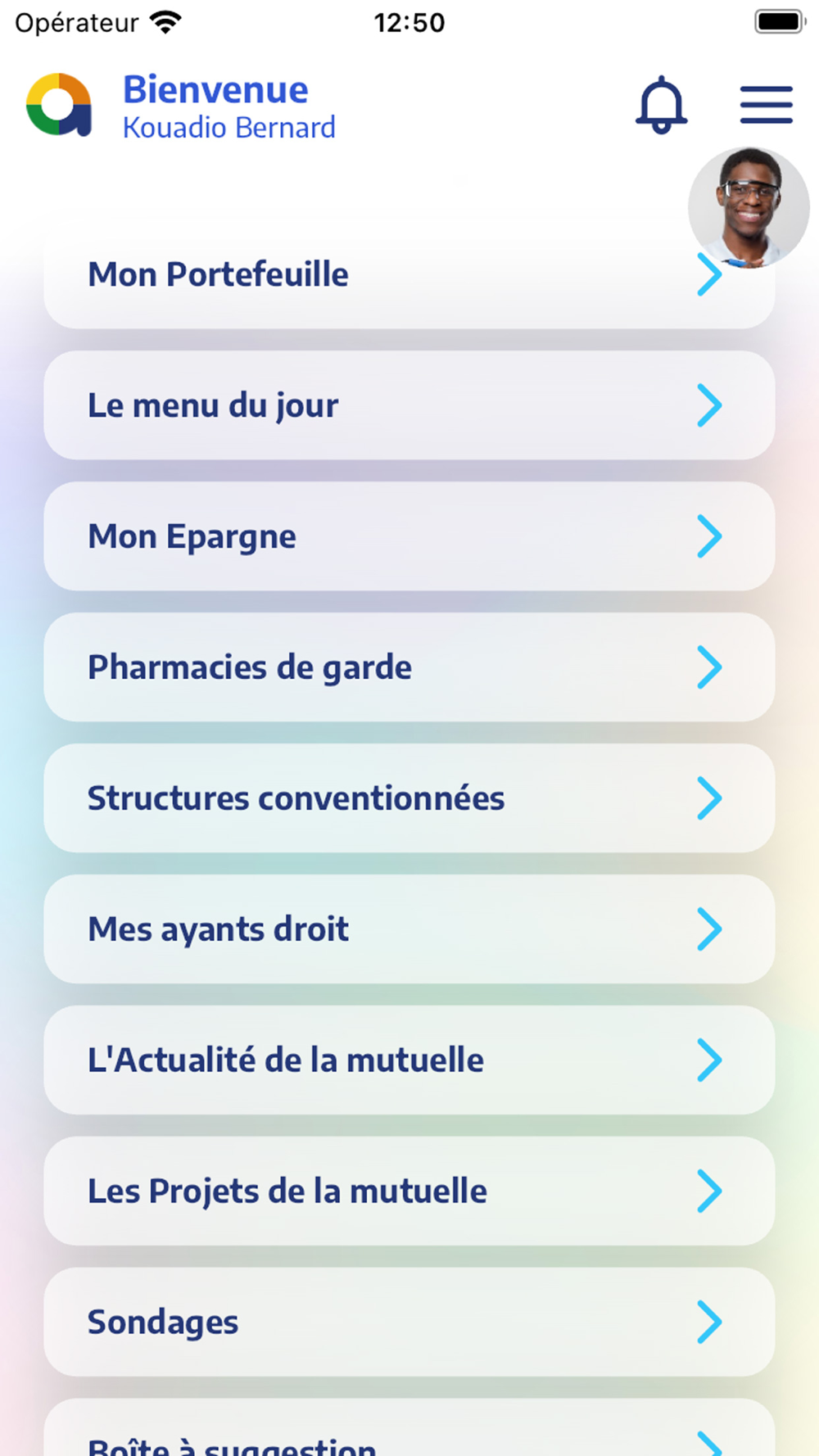Image resolution: width=819 pixels, height=1456 pixels.
Task: Tap Kouadio Bernard's profile photo
Action: click(749, 208)
